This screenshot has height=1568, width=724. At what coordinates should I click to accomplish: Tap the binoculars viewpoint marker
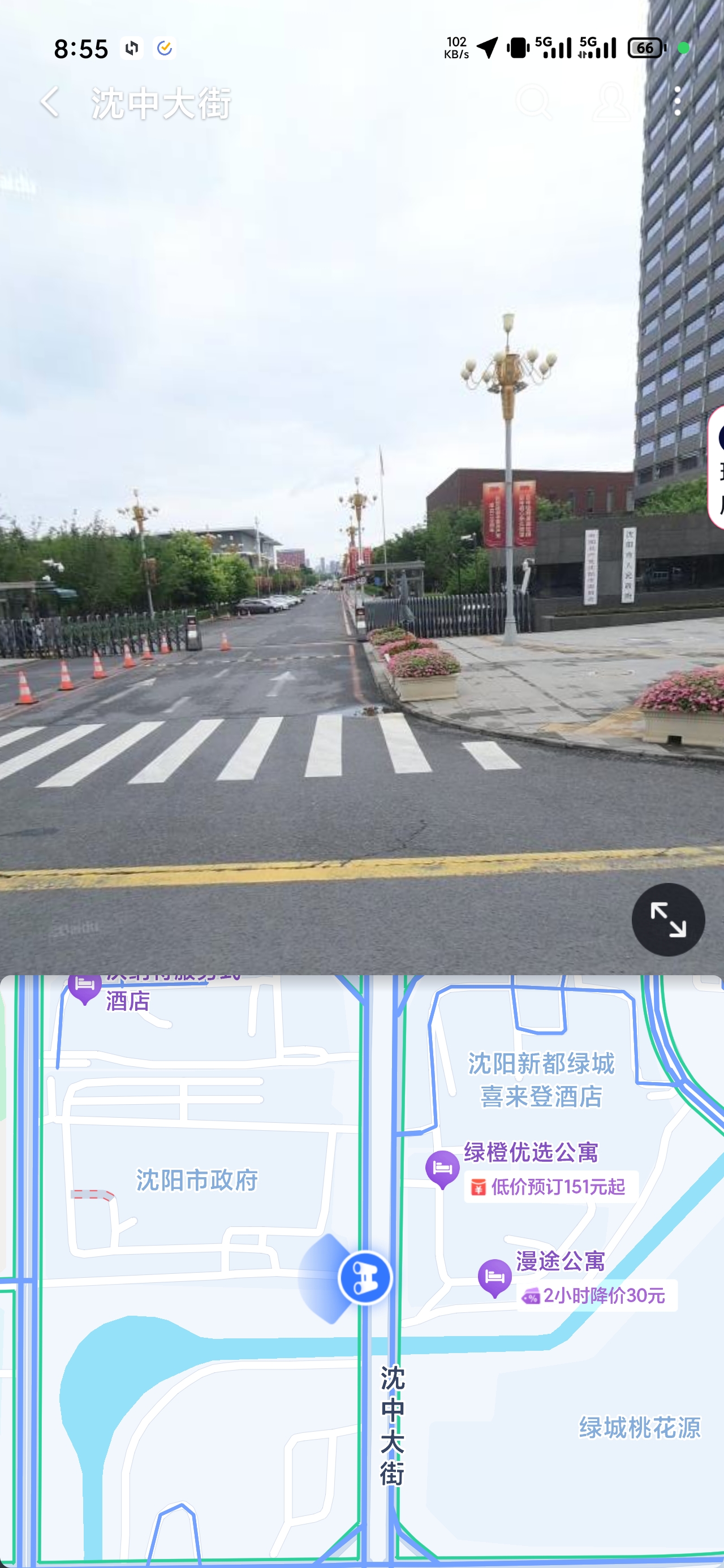(x=364, y=1278)
